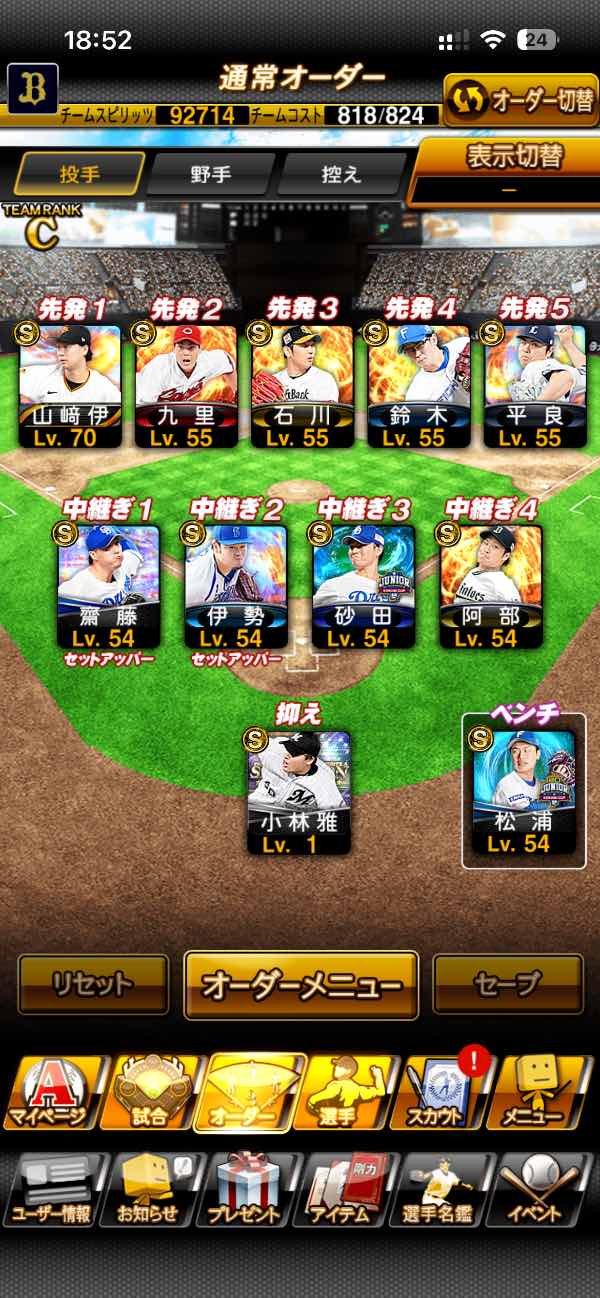Image resolution: width=600 pixels, height=1298 pixels.
Task: Open bench player card 松浦
Action: click(525, 792)
